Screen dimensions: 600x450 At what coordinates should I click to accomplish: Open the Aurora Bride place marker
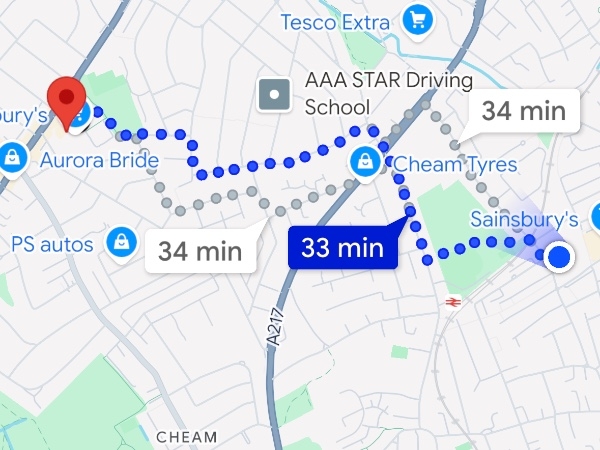click(x=14, y=157)
